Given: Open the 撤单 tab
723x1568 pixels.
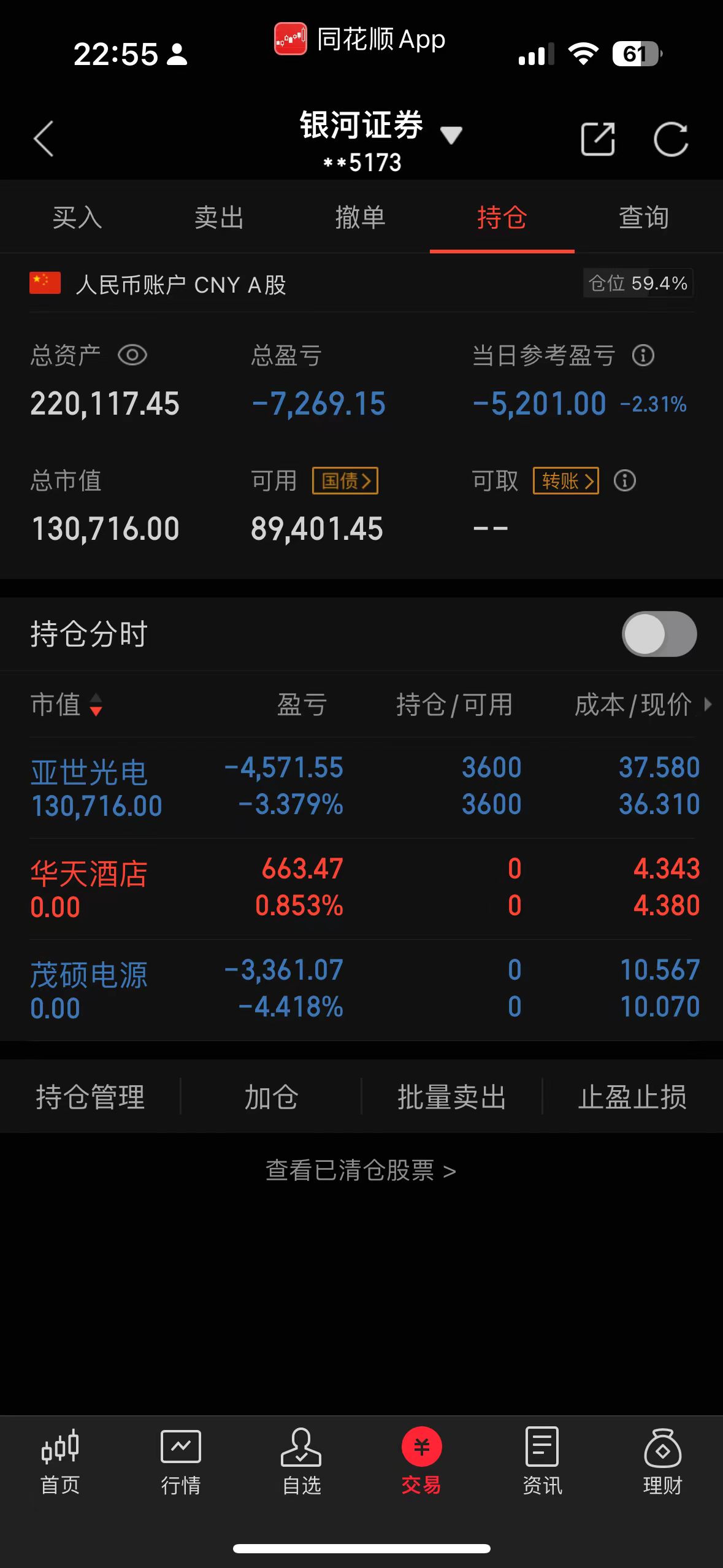Looking at the screenshot, I should point(360,218).
